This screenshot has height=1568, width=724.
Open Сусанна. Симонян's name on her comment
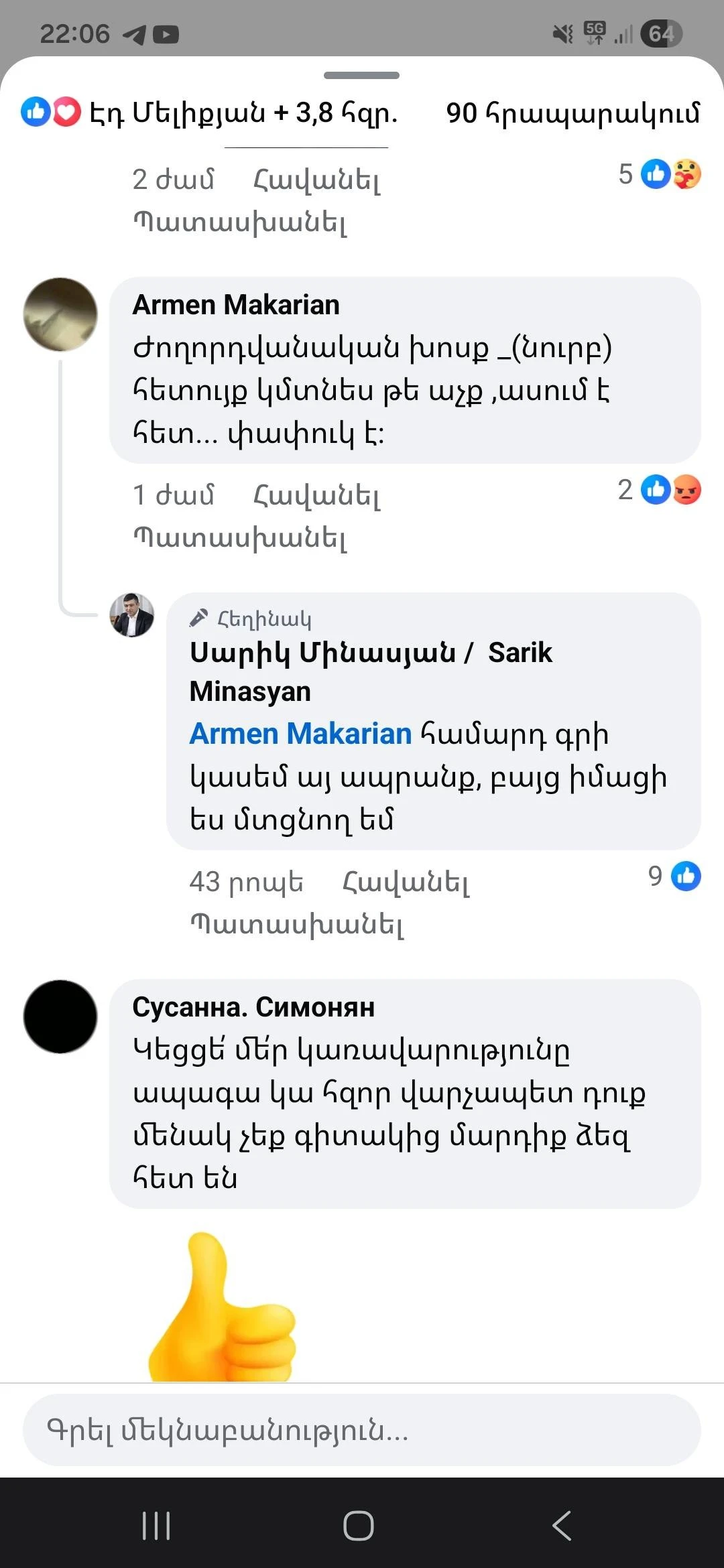click(253, 1007)
